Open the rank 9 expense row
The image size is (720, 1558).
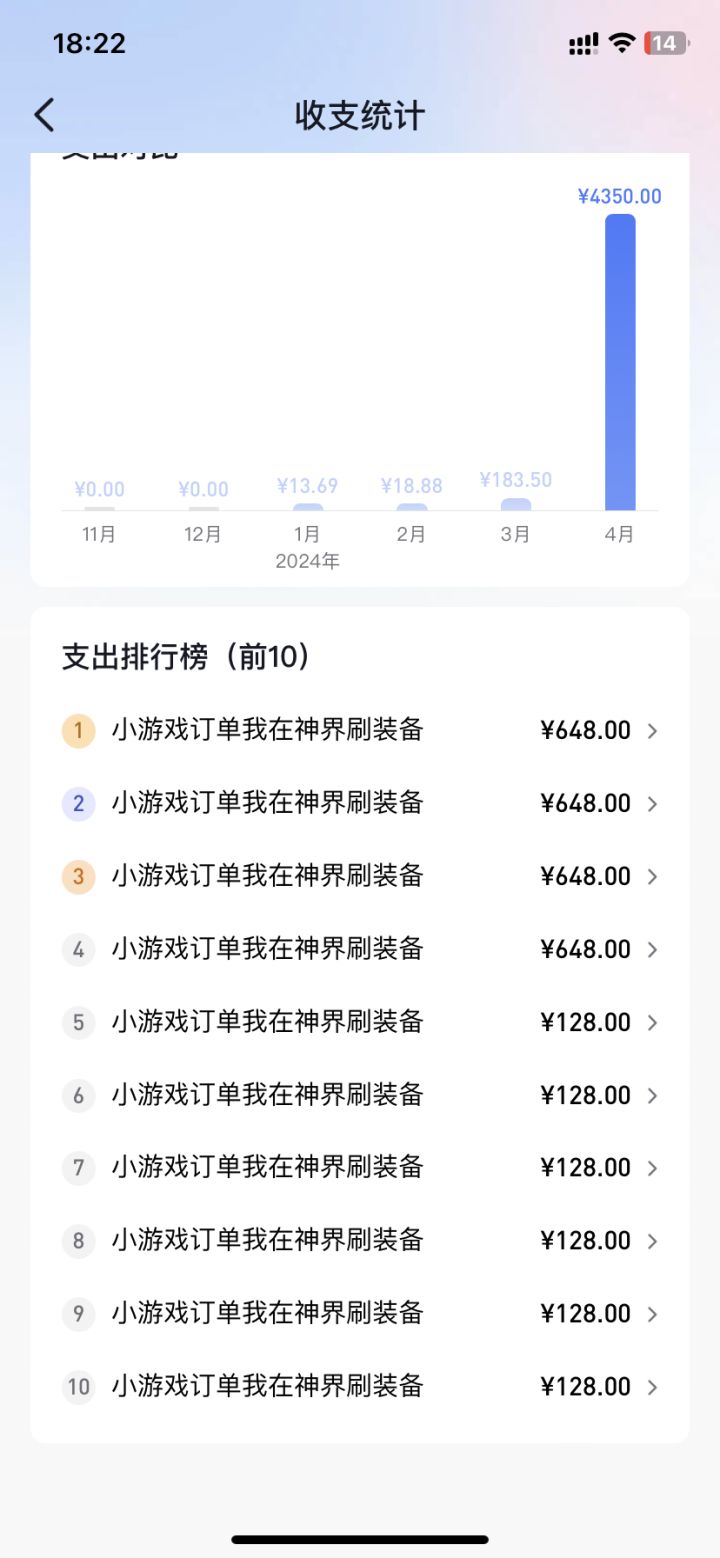(360, 1314)
